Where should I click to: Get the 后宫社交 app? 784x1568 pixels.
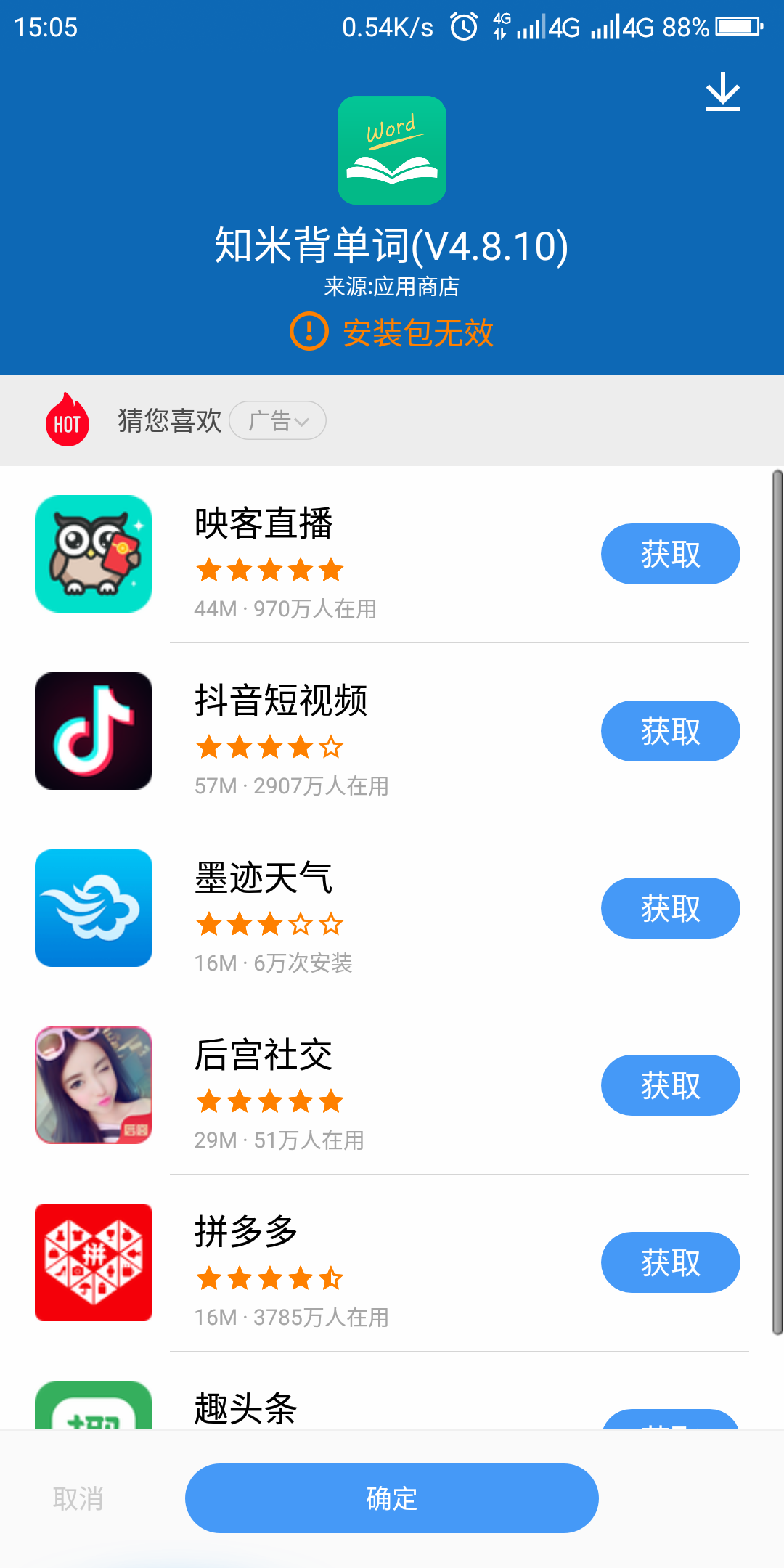click(x=670, y=1085)
